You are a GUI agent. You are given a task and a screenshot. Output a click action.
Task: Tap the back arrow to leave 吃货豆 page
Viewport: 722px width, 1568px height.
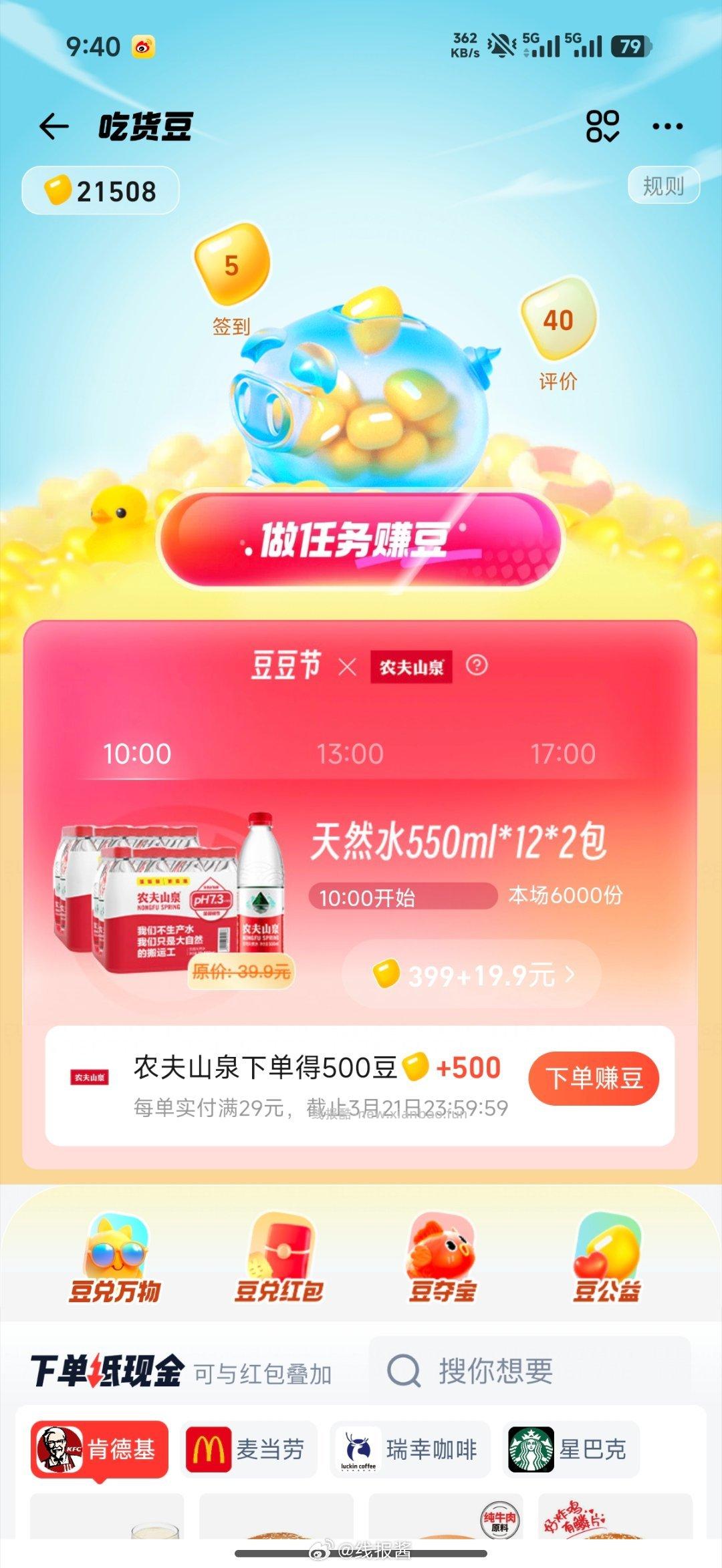55,126
